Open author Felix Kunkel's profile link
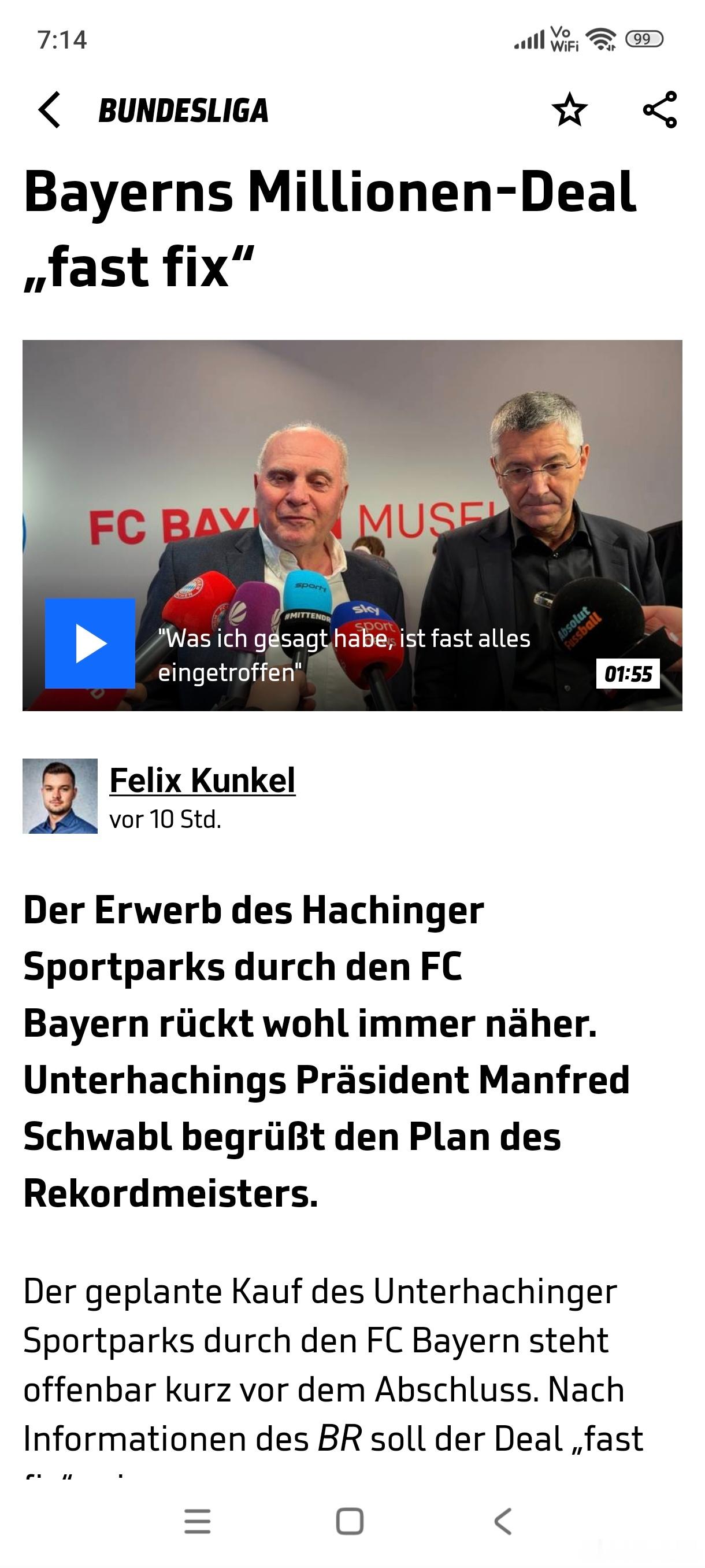 pyautogui.click(x=202, y=781)
